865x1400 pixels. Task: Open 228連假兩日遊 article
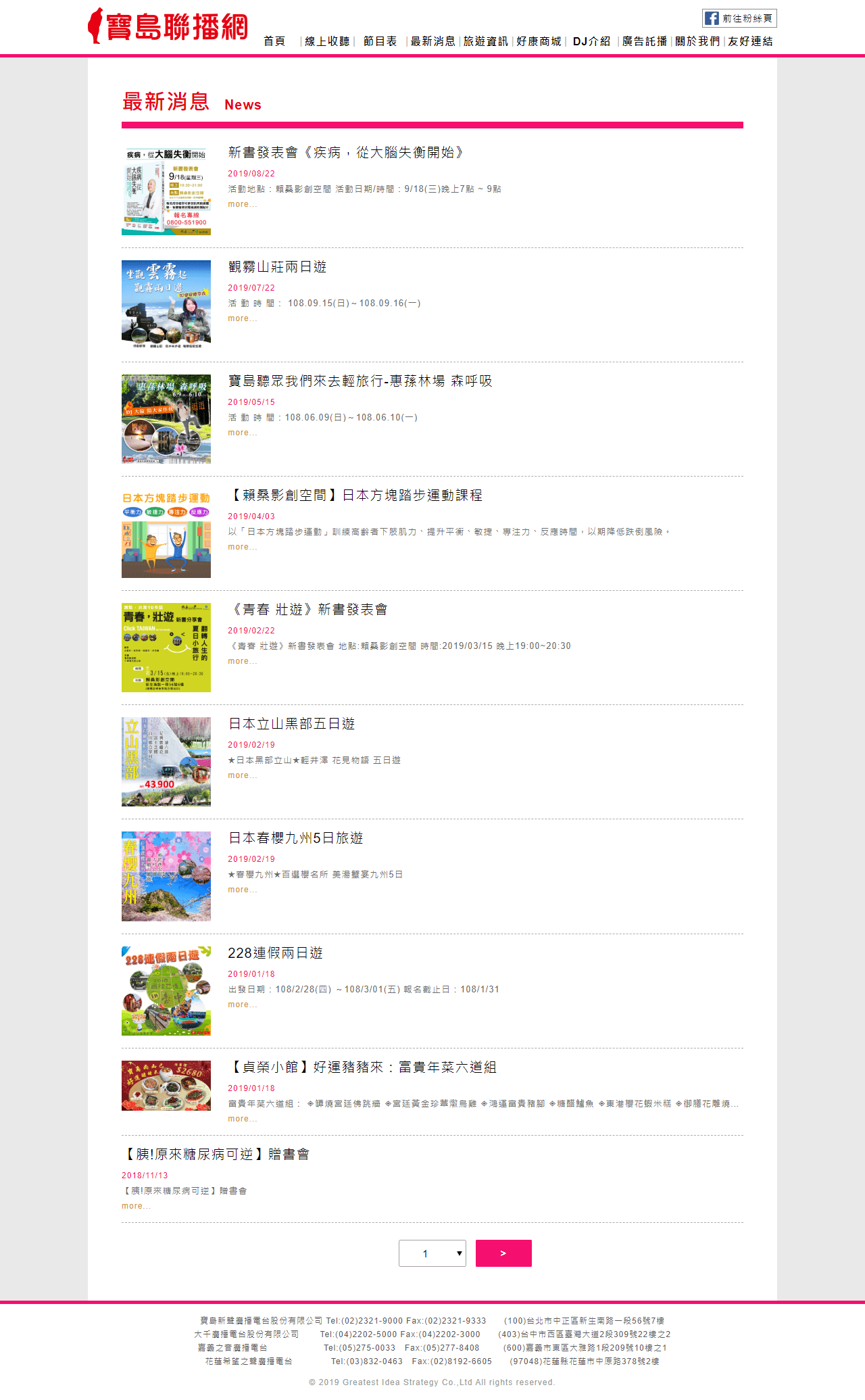275,953
